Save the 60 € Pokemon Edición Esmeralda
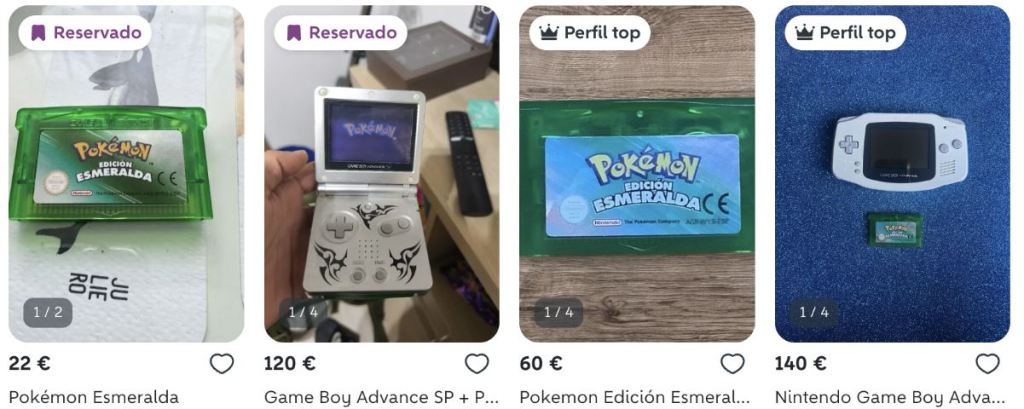Viewport: 1024px width, 409px height. [733, 364]
